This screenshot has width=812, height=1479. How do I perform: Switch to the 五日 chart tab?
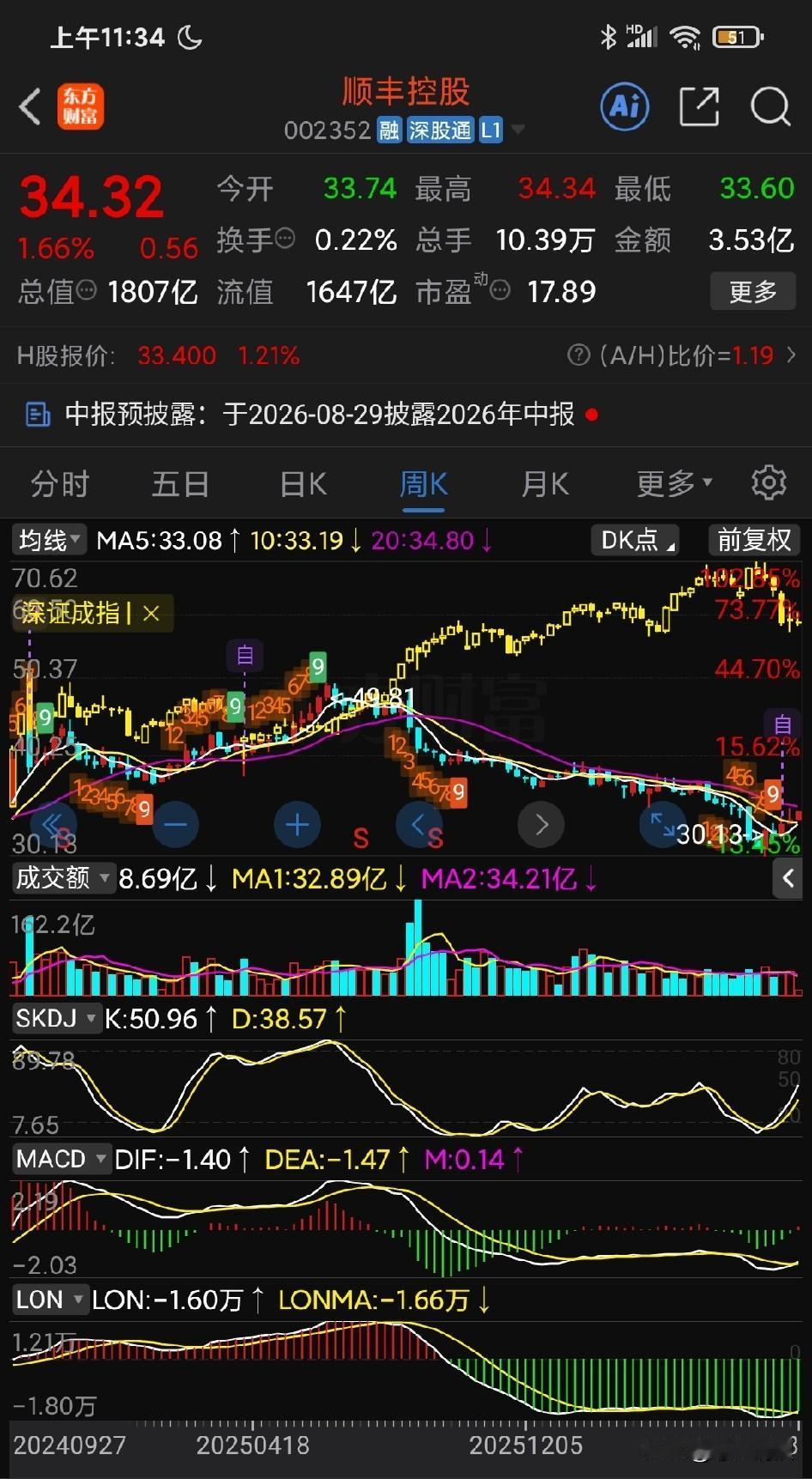[181, 484]
